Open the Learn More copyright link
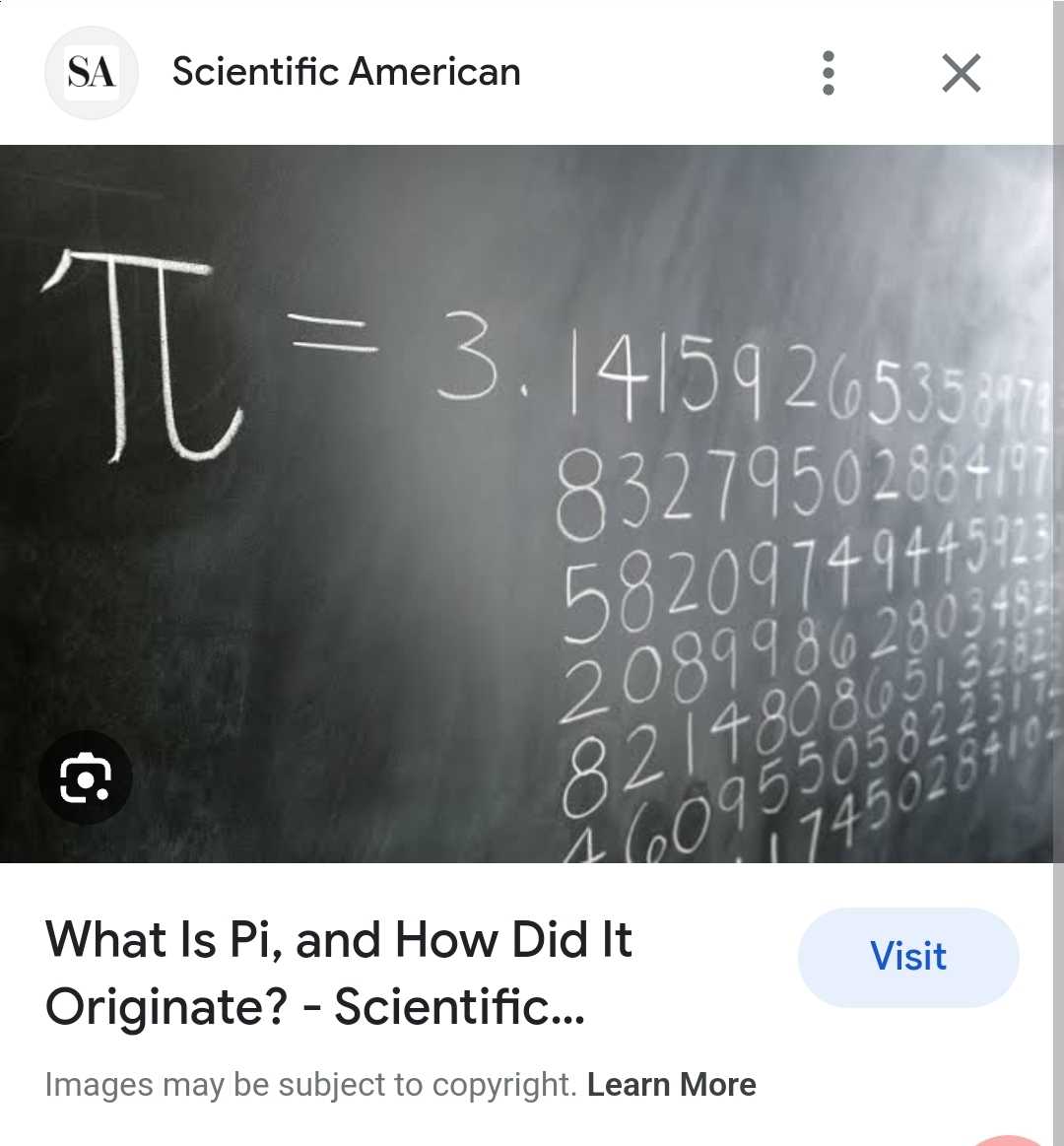This screenshot has width=1064, height=1146. pos(671,1085)
